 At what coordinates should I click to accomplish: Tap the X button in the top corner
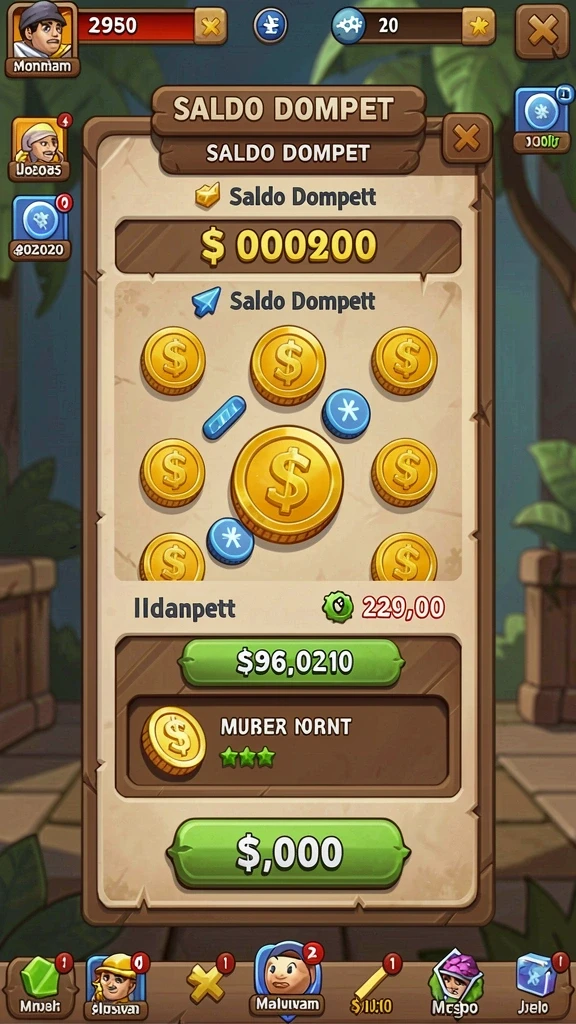[x=541, y=31]
